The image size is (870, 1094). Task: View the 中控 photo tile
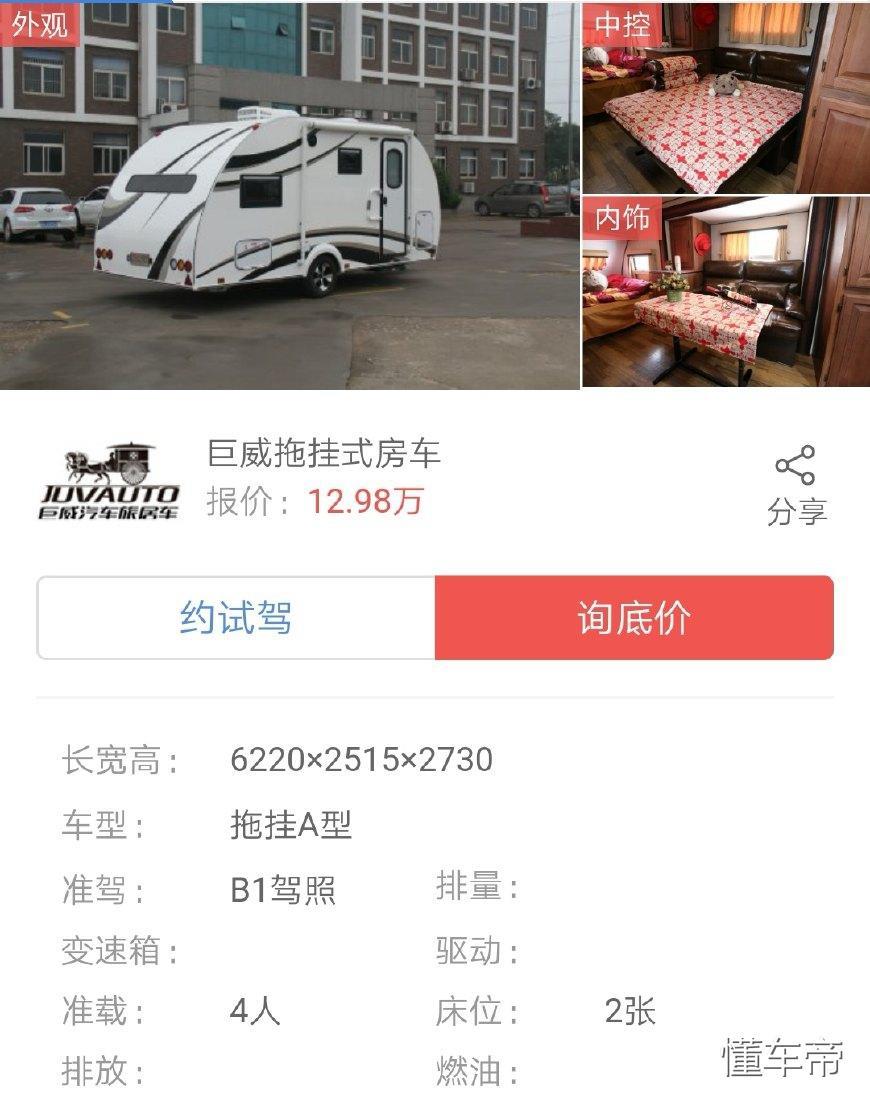pos(726,97)
